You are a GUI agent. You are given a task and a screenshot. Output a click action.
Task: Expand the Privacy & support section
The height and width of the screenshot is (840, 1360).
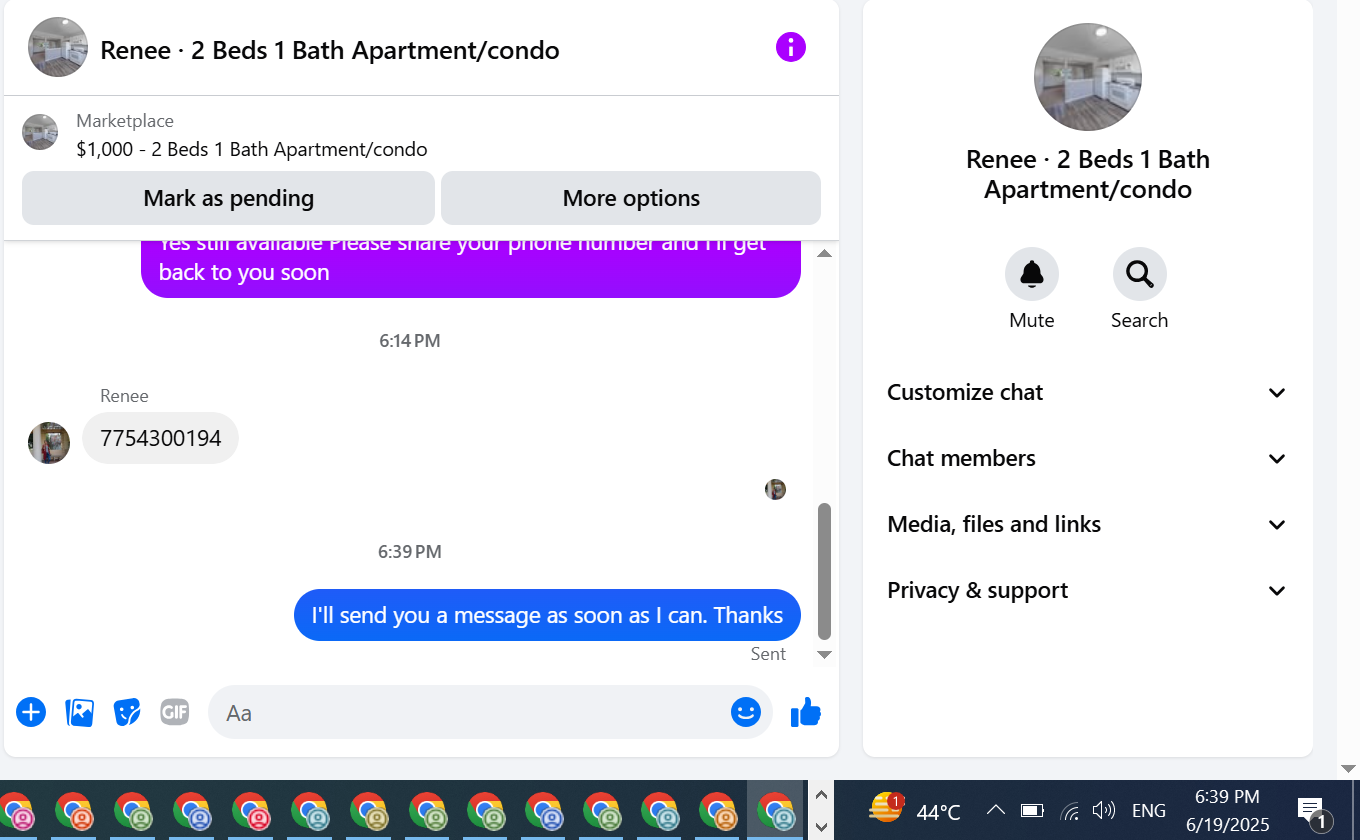[x=1087, y=590]
